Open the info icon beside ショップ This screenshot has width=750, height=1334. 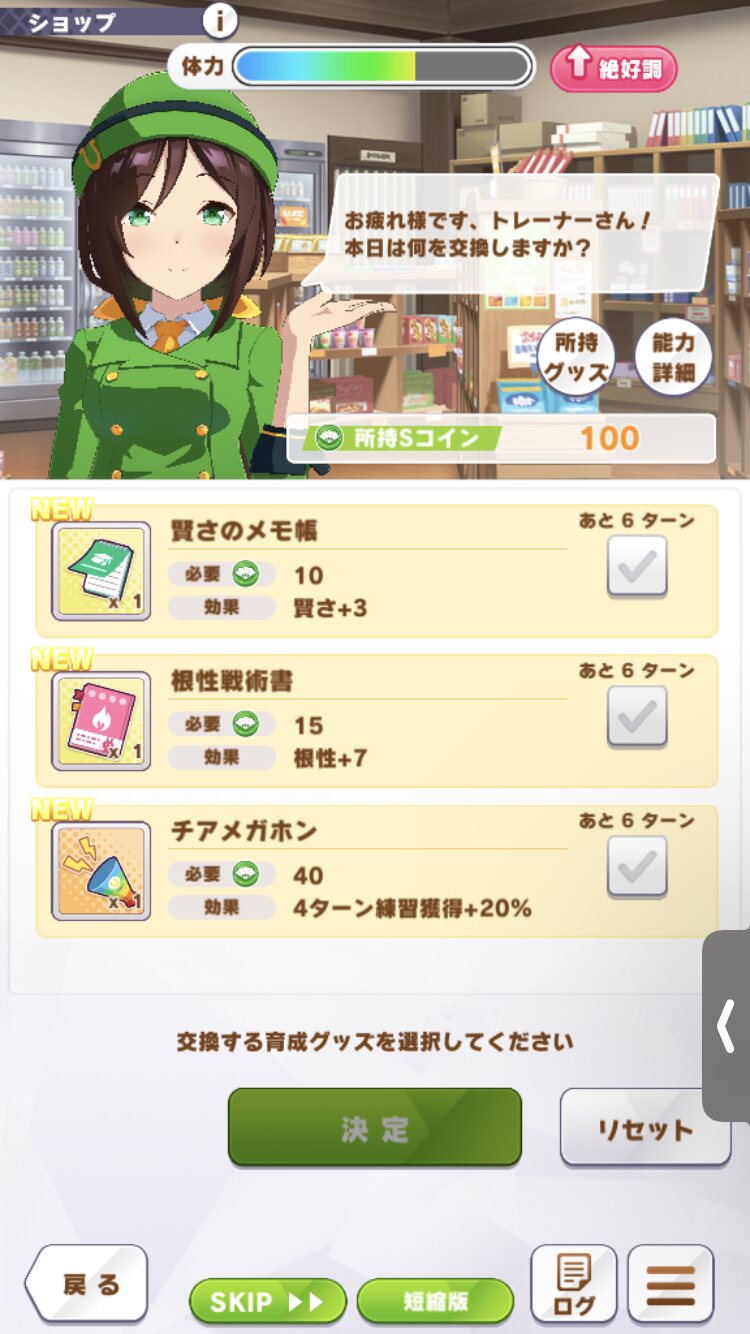coord(220,20)
